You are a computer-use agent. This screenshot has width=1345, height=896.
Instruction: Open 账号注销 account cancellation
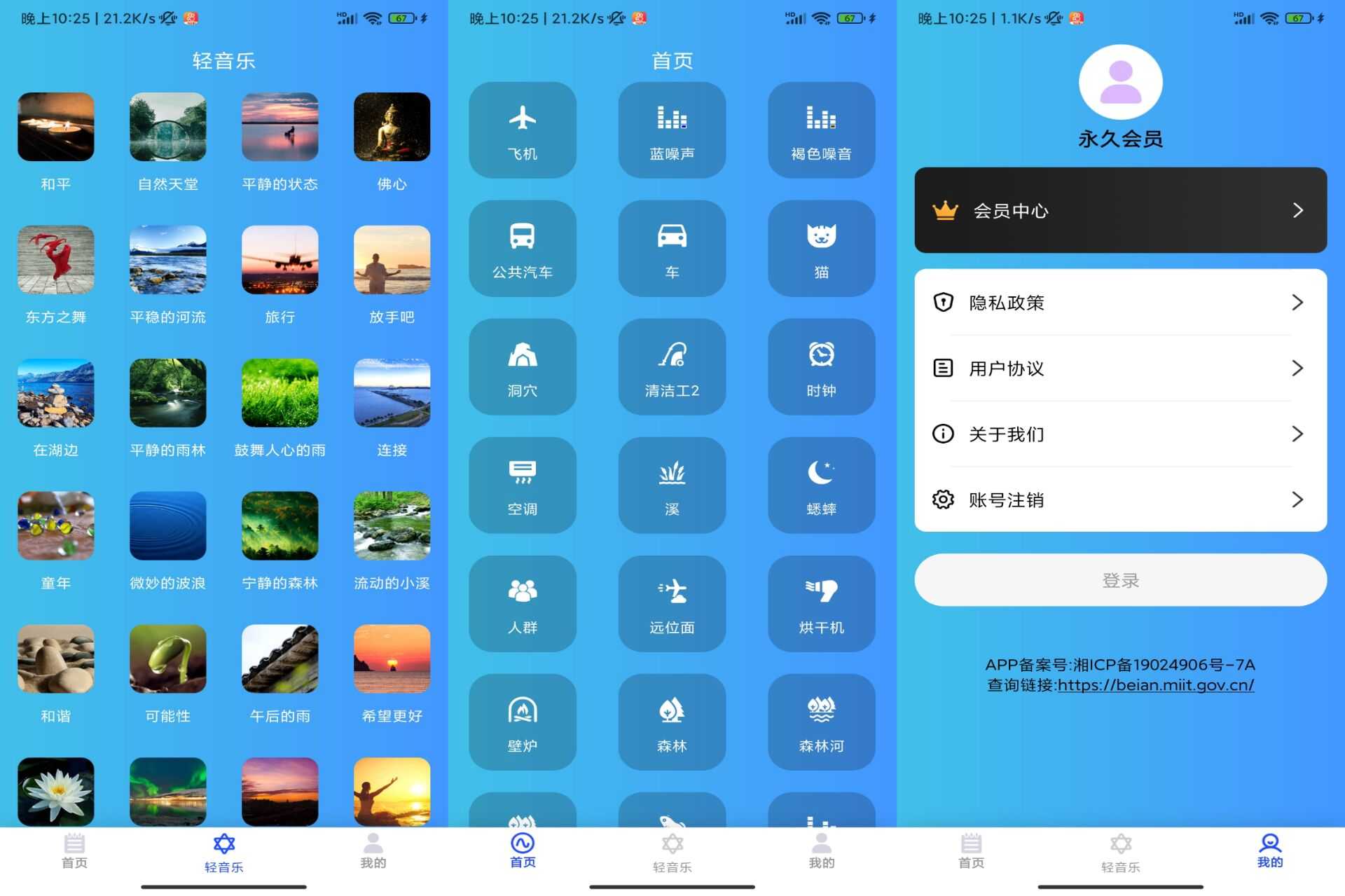point(1119,499)
